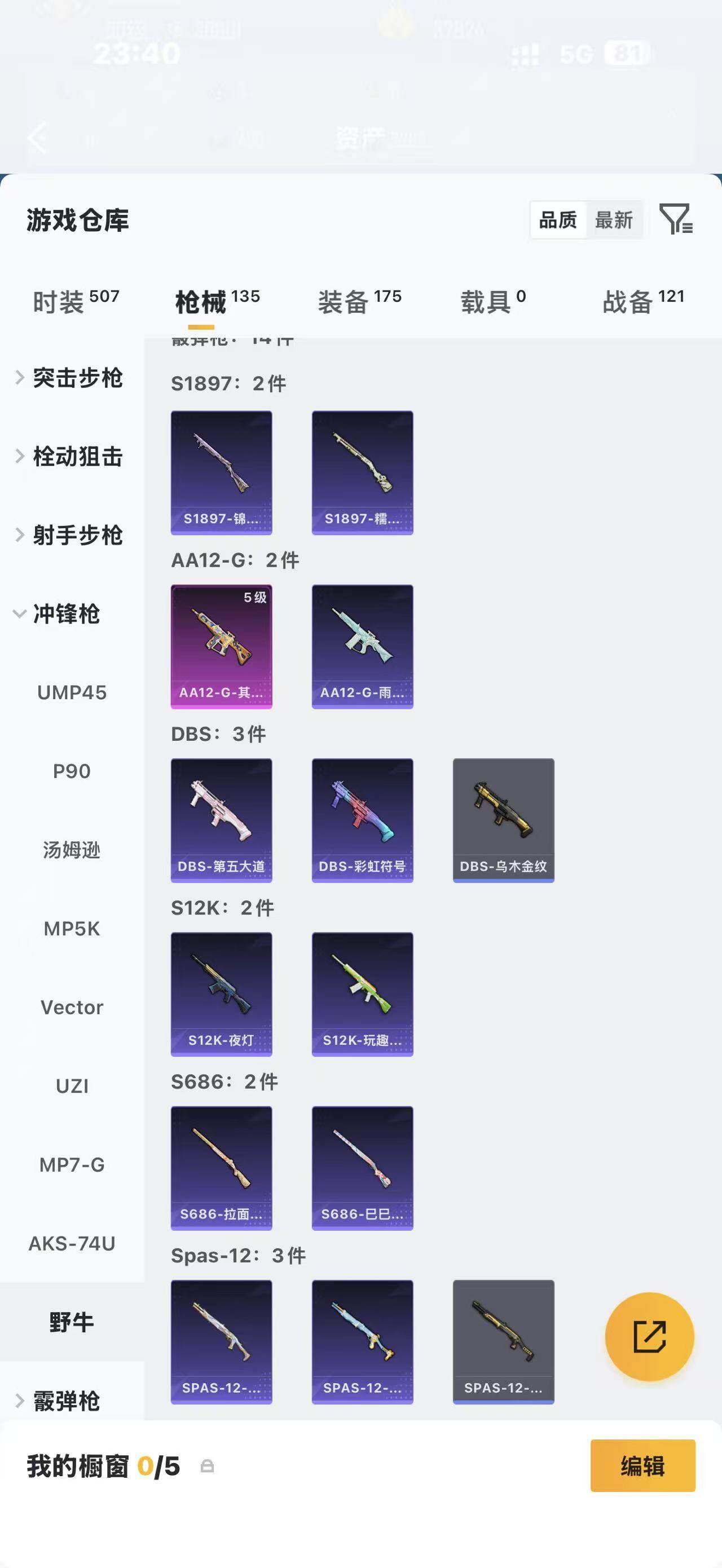Tap the 编辑 button for 我的橱窗

[x=643, y=1466]
